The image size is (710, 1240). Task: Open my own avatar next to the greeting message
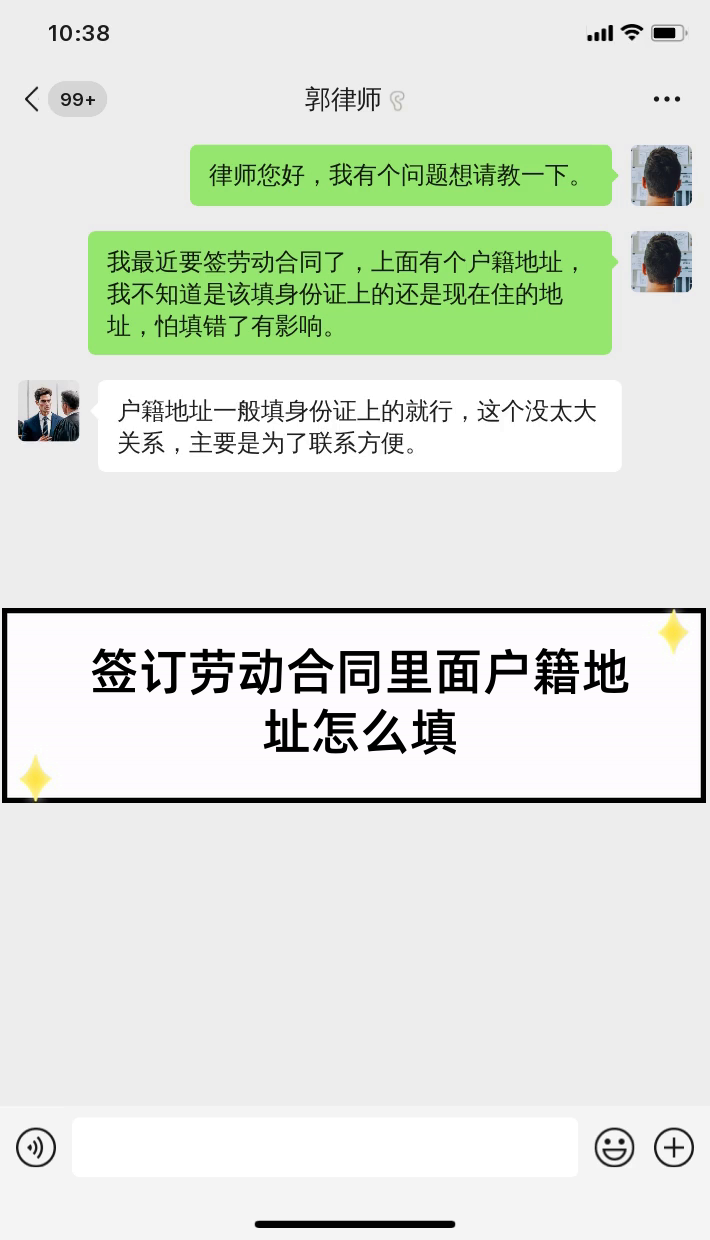click(661, 176)
